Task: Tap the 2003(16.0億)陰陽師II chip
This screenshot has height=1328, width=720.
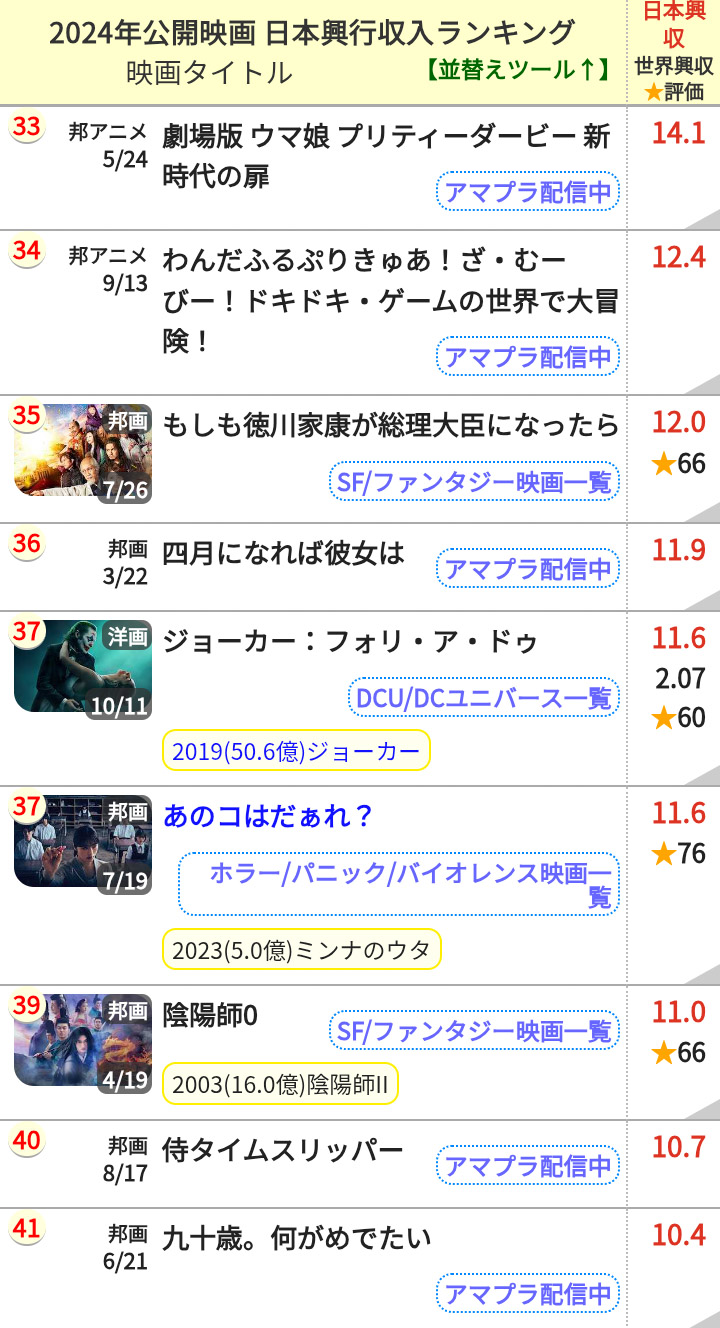Action: [280, 1083]
